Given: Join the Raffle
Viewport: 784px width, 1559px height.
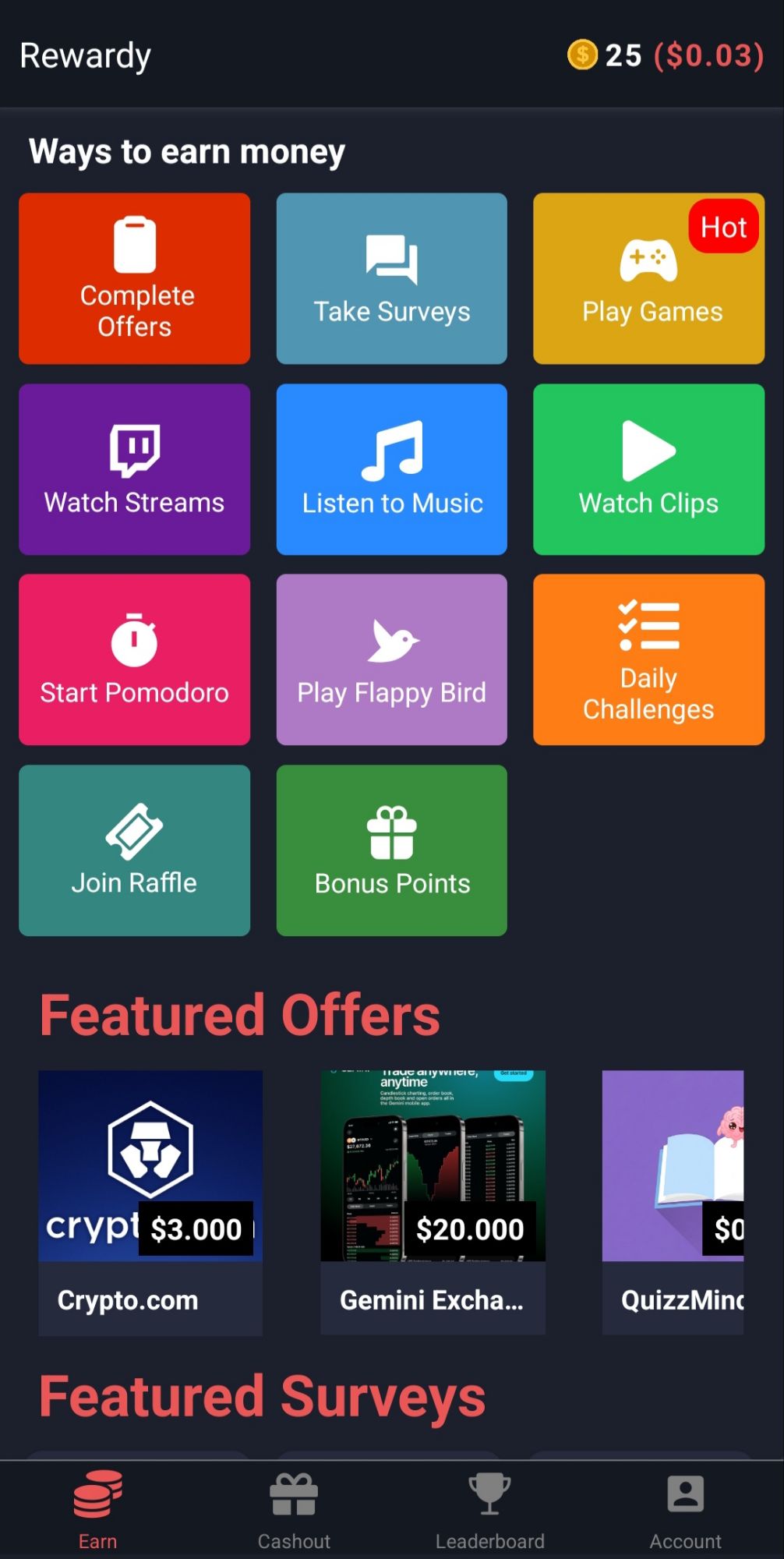Looking at the screenshot, I should 134,850.
